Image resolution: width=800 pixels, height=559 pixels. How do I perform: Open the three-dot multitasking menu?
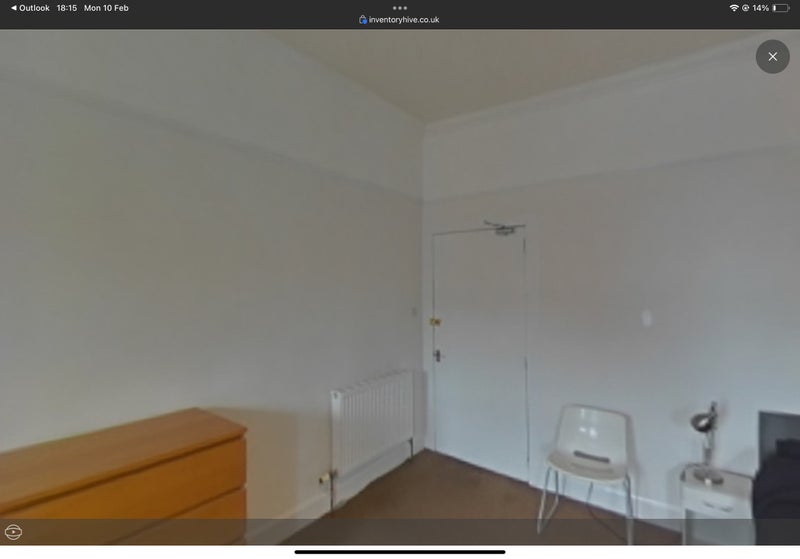pos(399,7)
